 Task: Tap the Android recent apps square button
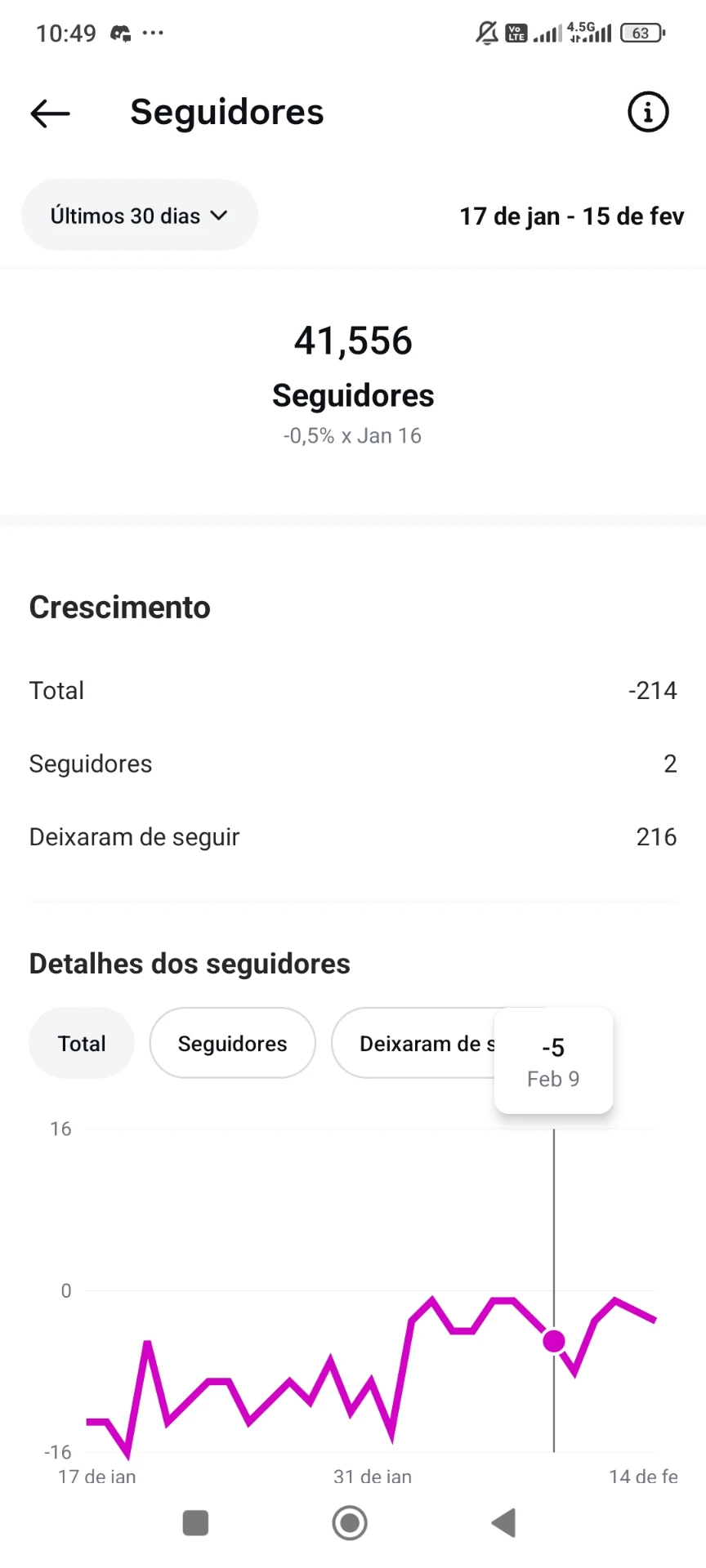pyautogui.click(x=195, y=1522)
